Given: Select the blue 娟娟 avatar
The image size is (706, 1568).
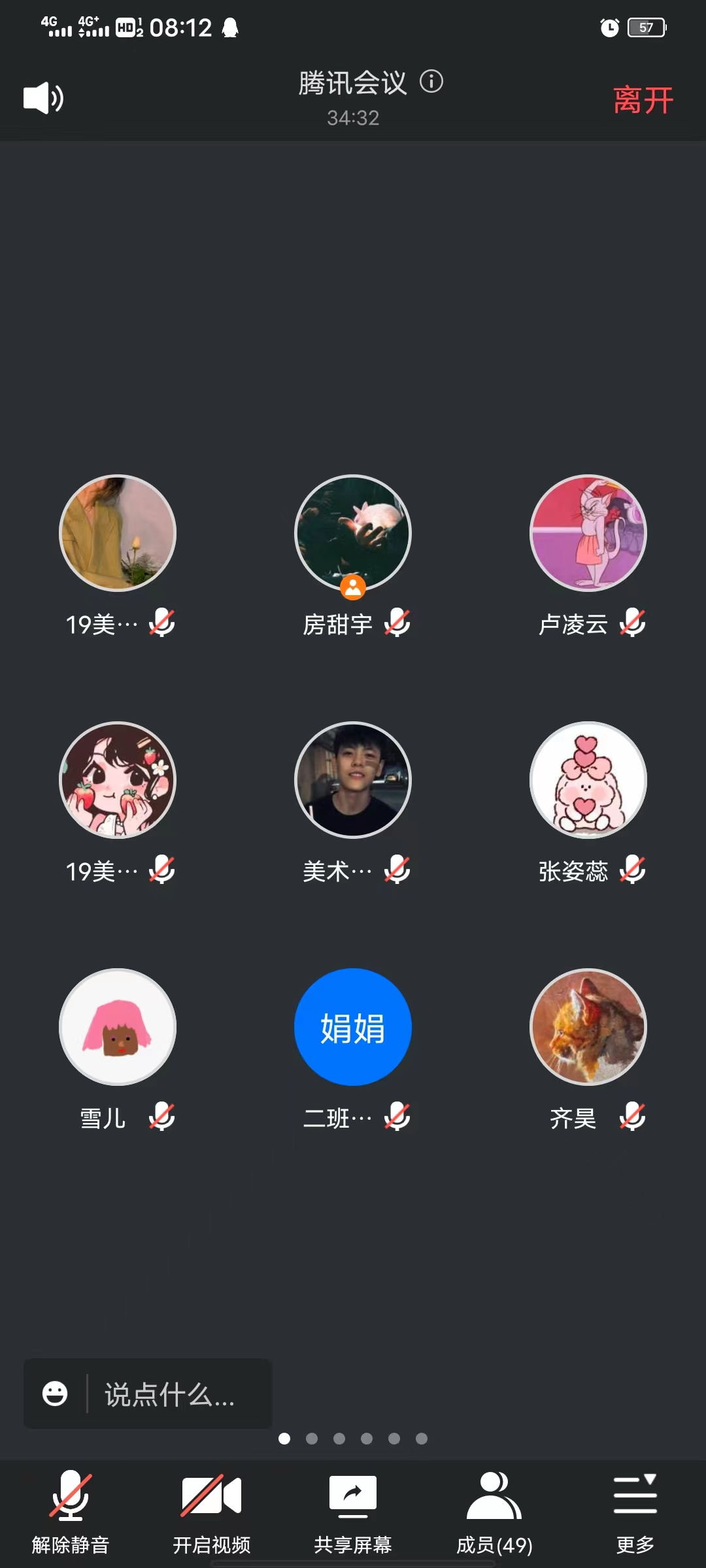Looking at the screenshot, I should (353, 1027).
